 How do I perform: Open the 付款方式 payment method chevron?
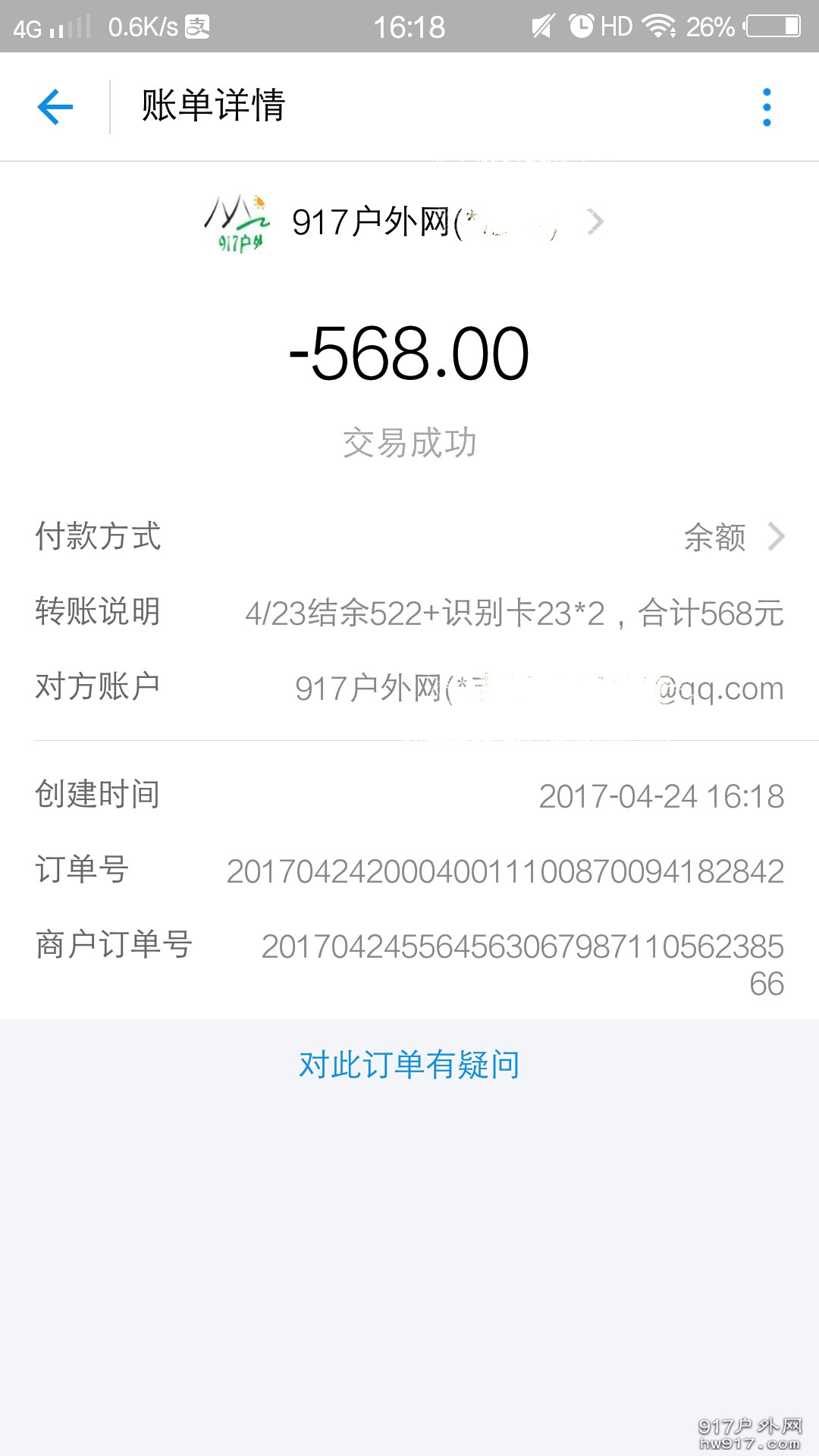pyautogui.click(x=777, y=537)
